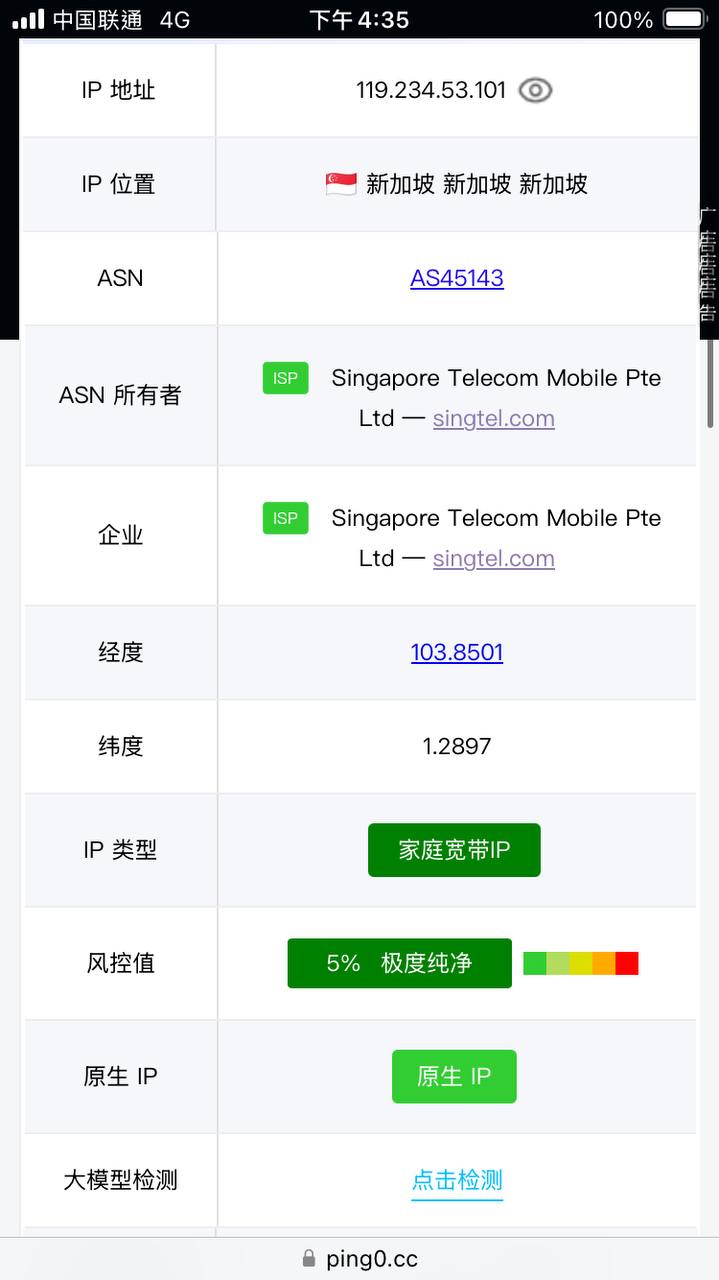719x1280 pixels.
Task: Open the AS45143 link
Action: click(x=457, y=278)
